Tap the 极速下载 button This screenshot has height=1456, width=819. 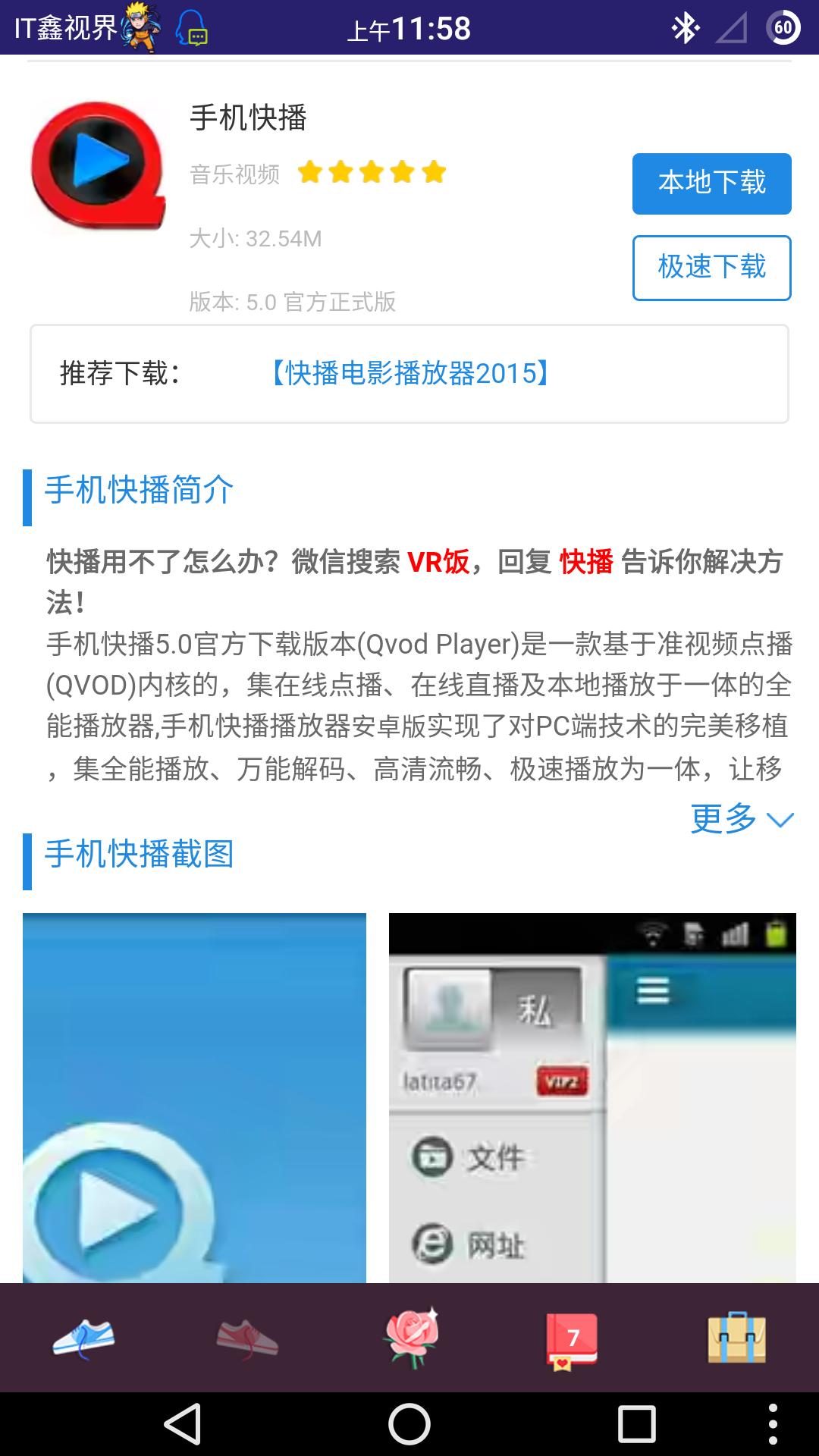click(711, 268)
